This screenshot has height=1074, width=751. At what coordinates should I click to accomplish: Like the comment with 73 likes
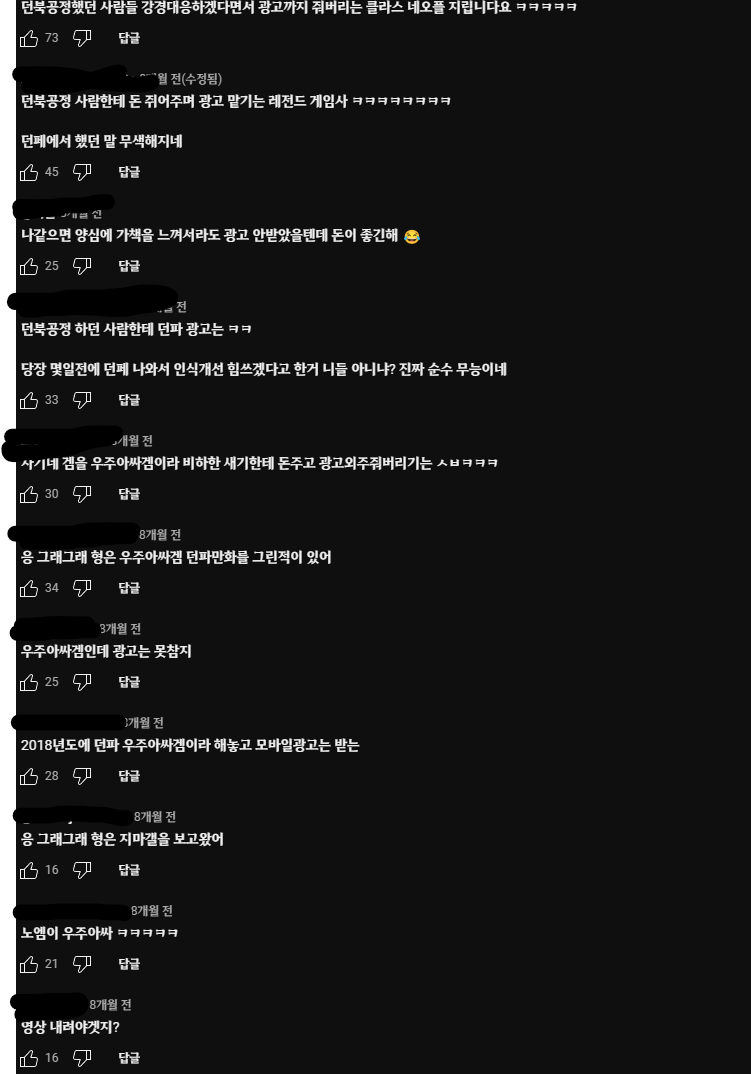point(29,38)
